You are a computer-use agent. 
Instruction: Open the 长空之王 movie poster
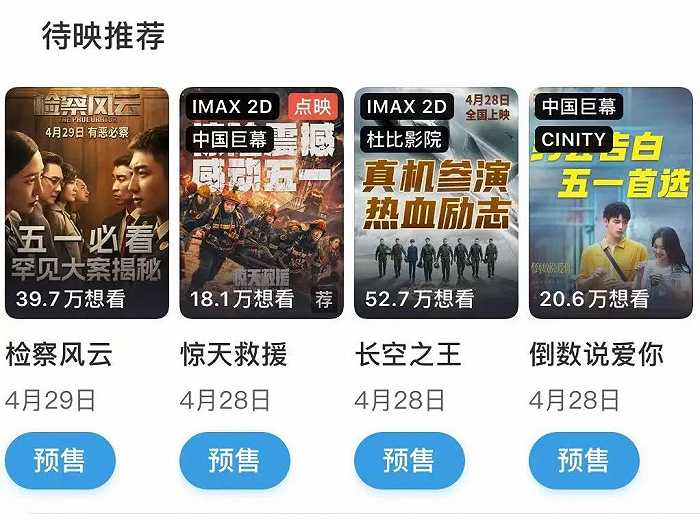[x=436, y=203]
